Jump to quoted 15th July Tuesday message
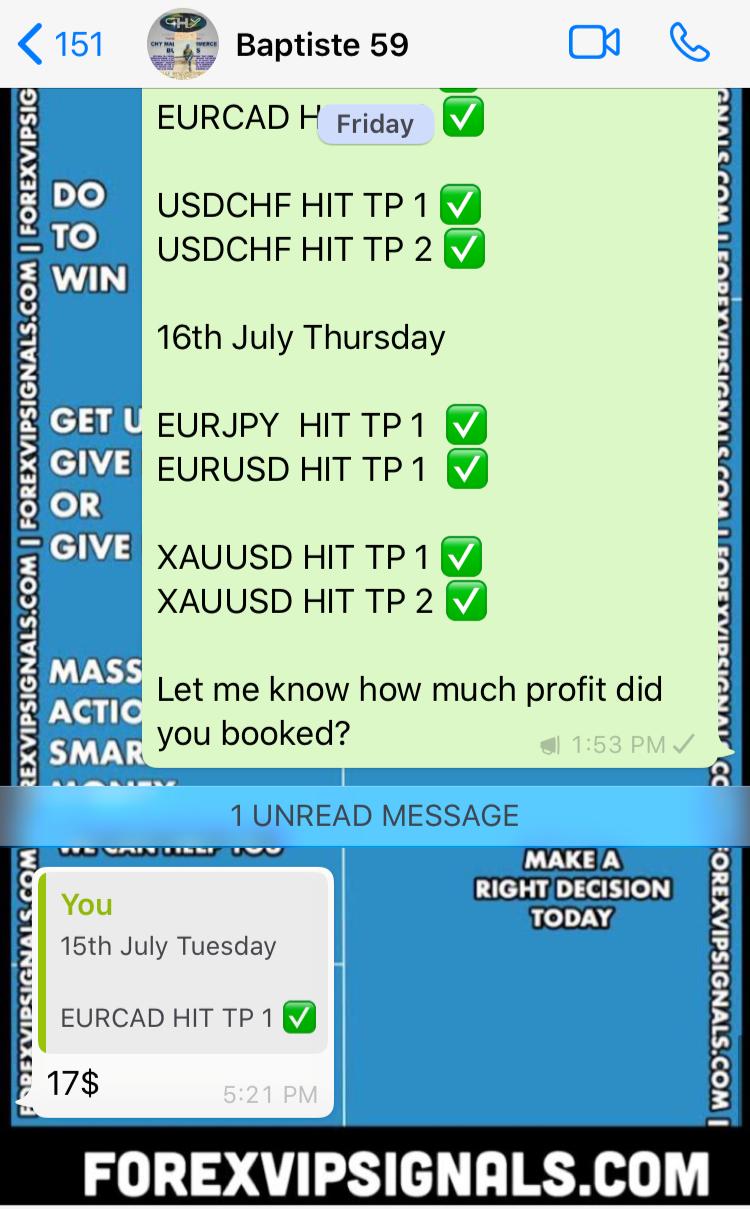Viewport: 750px width, 1209px height. pos(183,962)
